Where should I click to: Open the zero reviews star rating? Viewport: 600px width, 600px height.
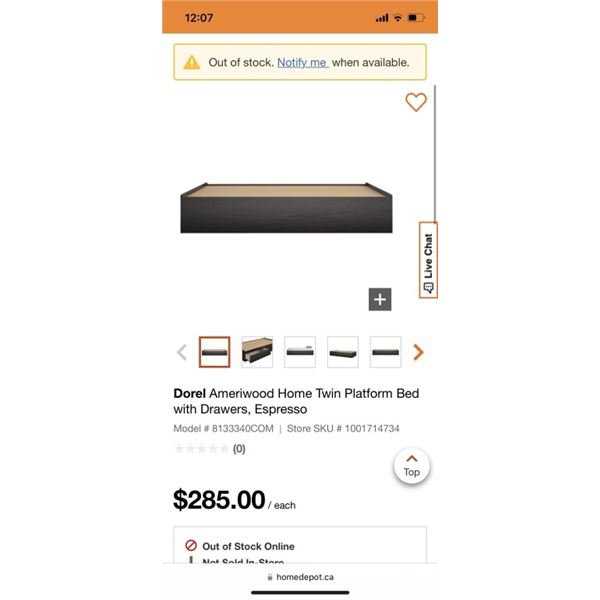(x=210, y=449)
